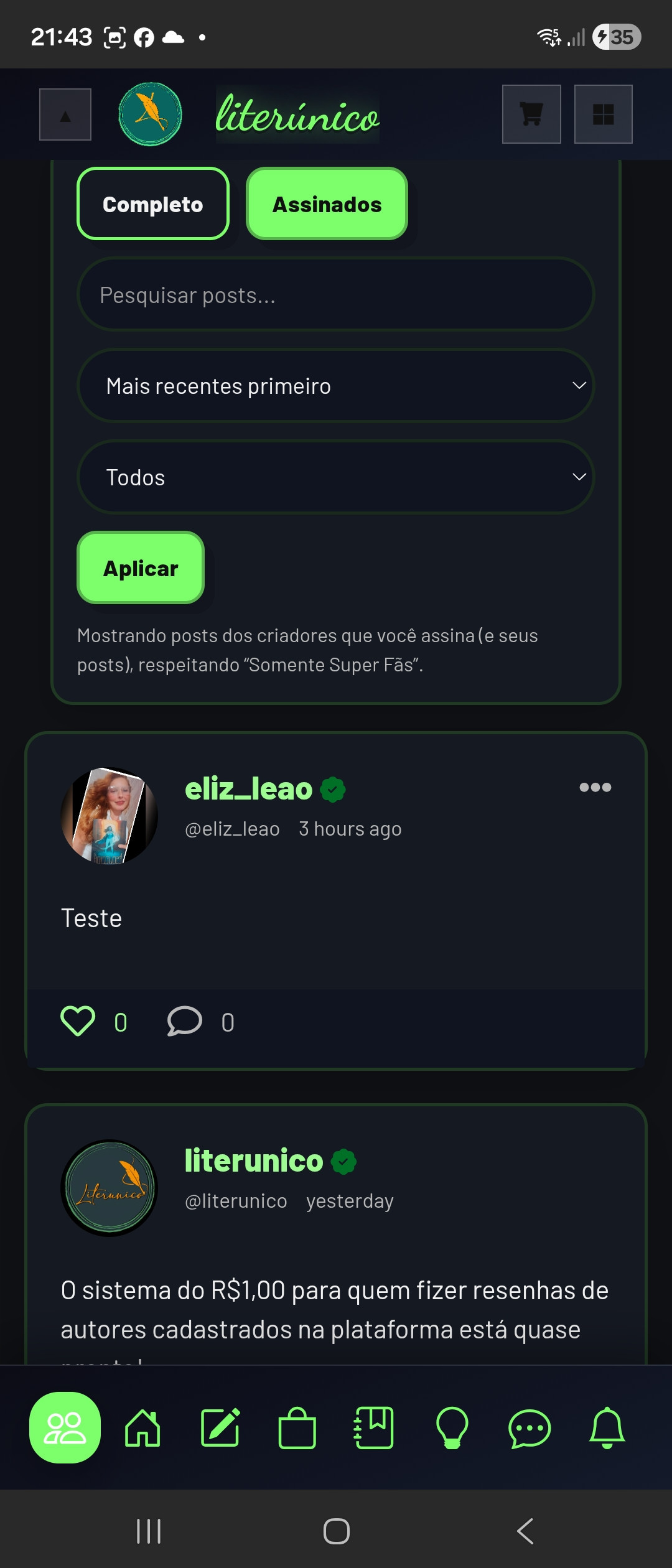Open the notifications bell
This screenshot has height=1568, width=672.
[x=607, y=1428]
